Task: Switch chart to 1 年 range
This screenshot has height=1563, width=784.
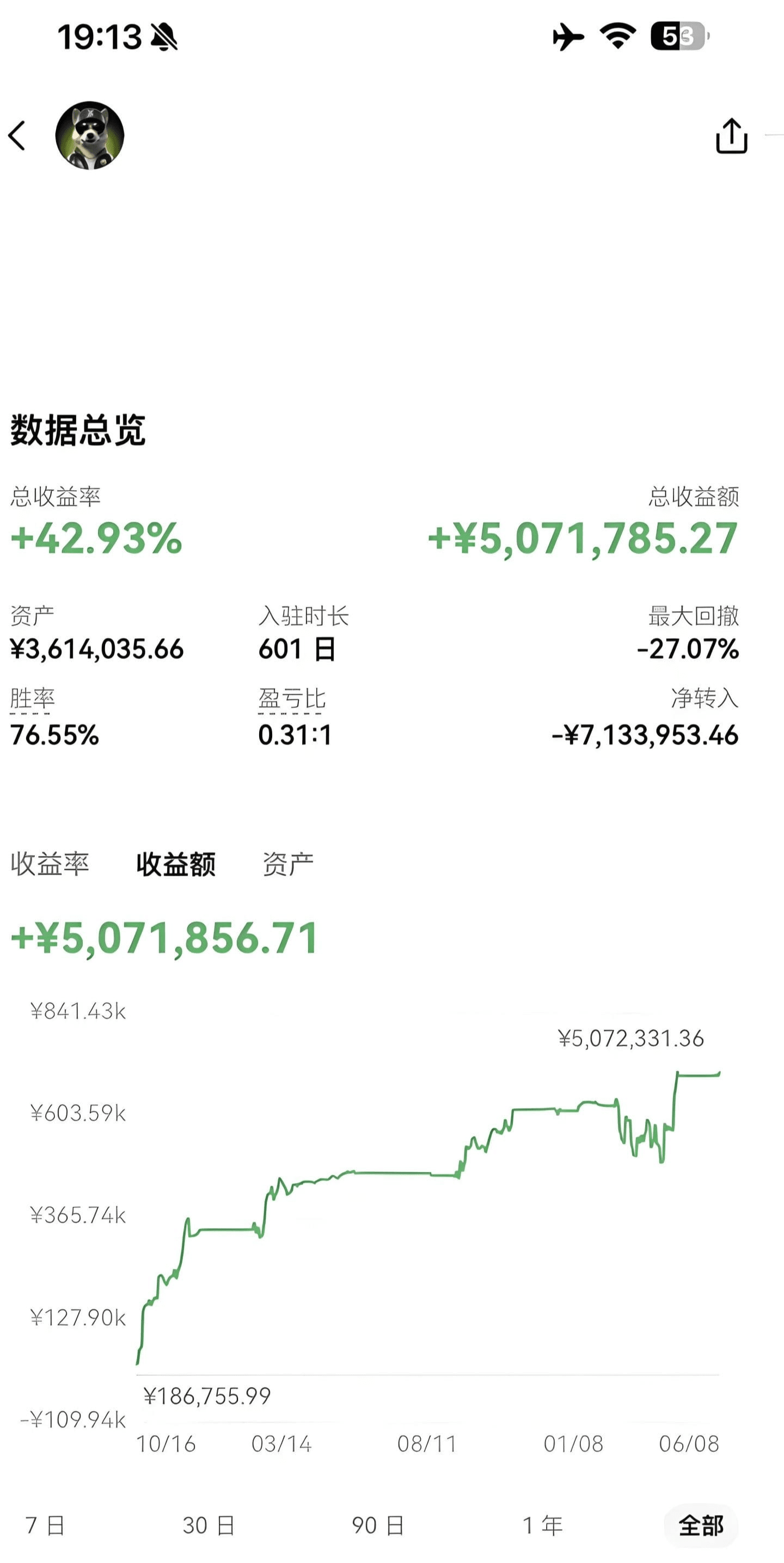Action: (x=542, y=1525)
